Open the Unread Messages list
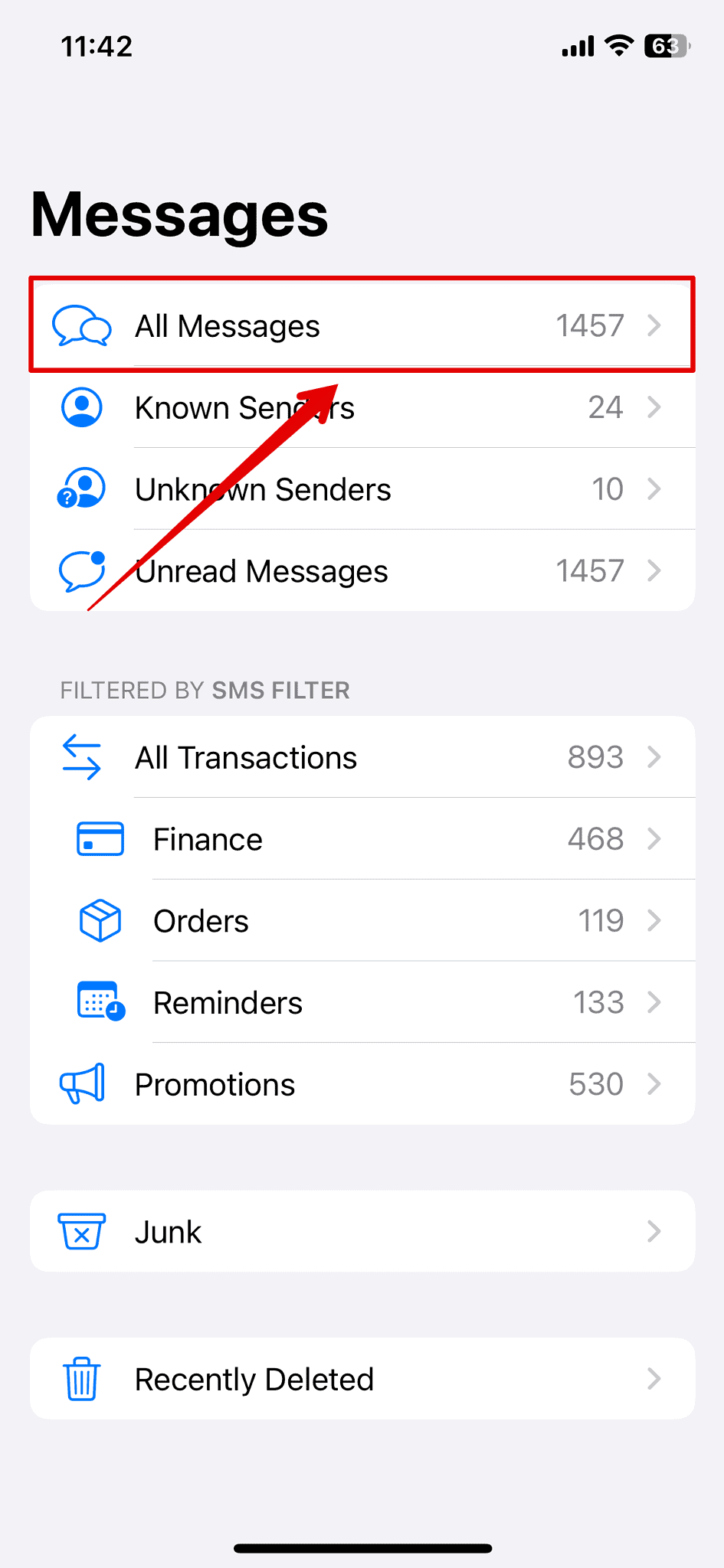 [x=362, y=570]
